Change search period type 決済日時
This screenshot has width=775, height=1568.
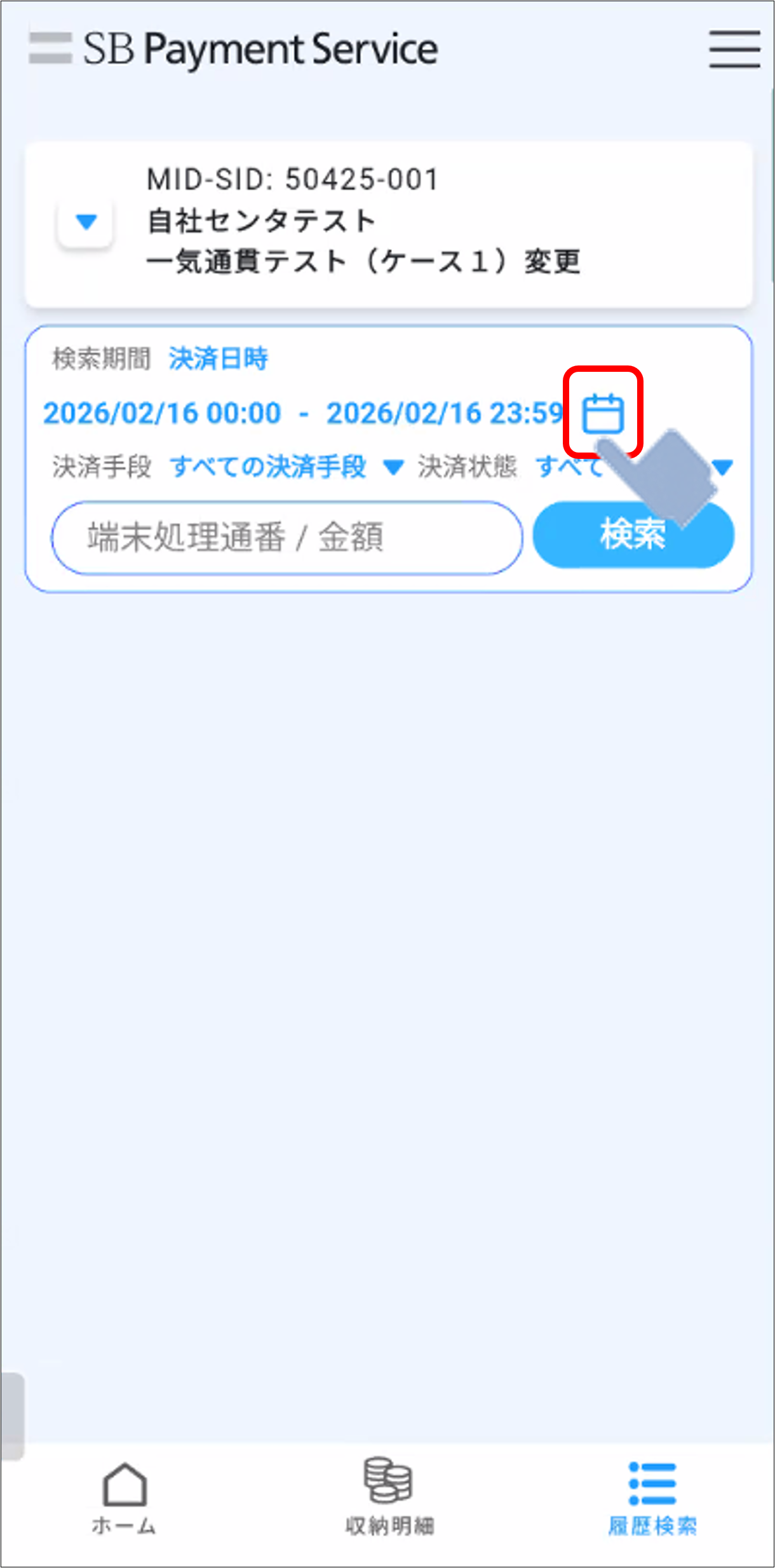point(218,359)
